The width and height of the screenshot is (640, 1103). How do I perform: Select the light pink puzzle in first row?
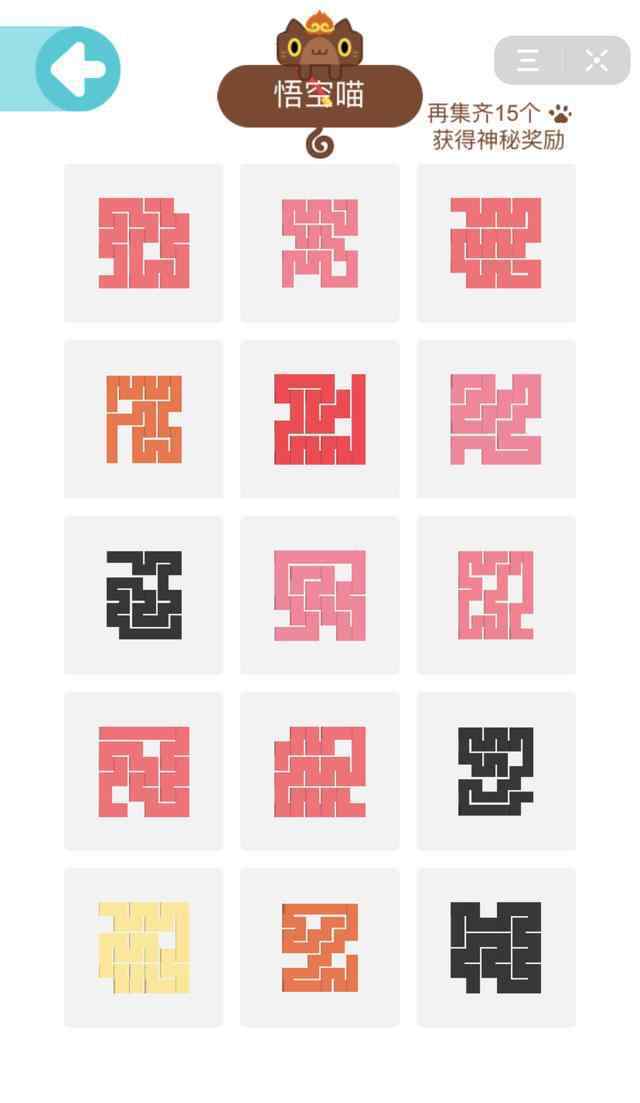(320, 243)
